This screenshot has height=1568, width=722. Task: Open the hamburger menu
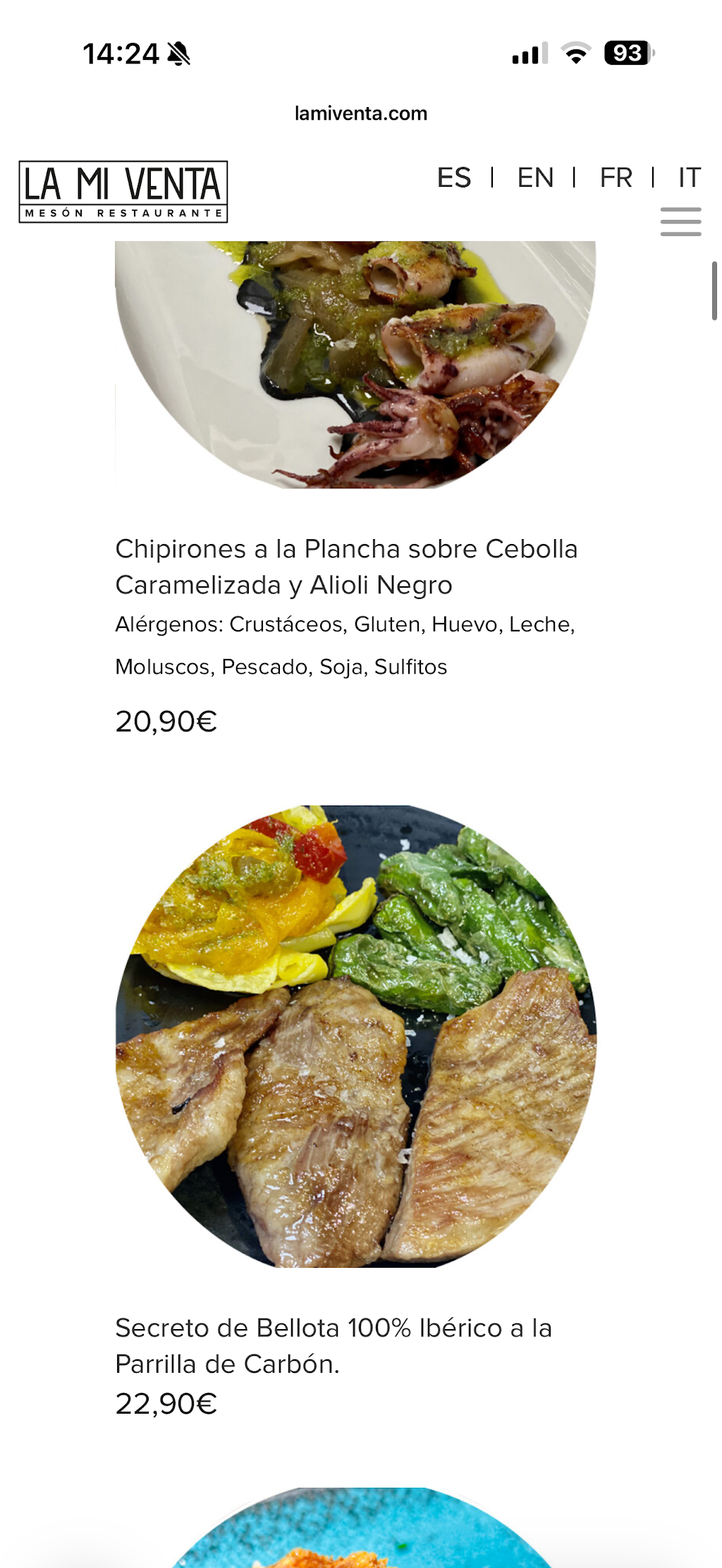(680, 221)
